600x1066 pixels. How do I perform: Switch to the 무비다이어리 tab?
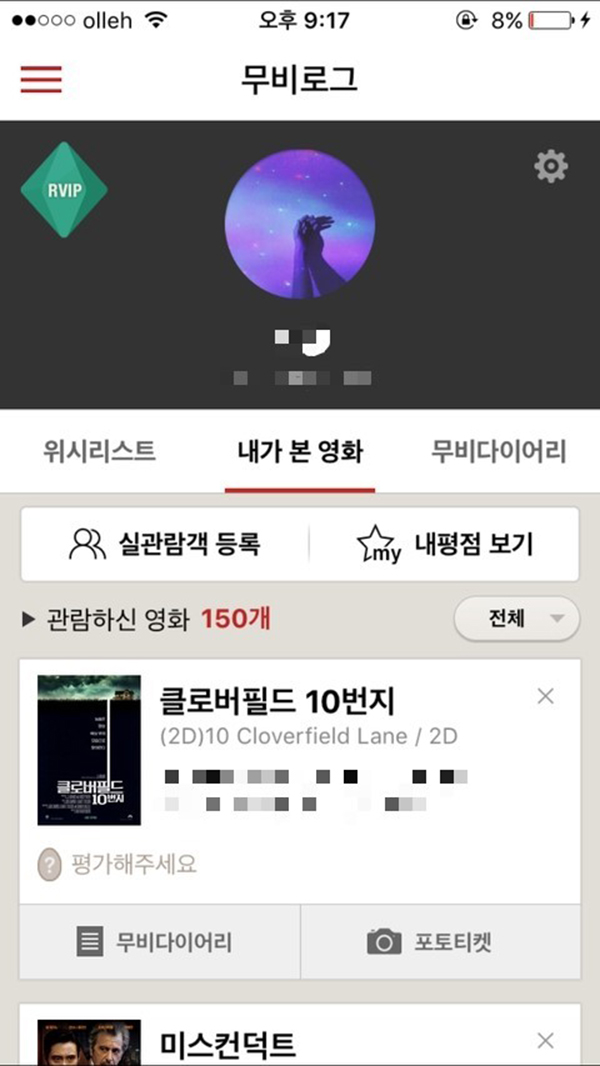point(499,451)
